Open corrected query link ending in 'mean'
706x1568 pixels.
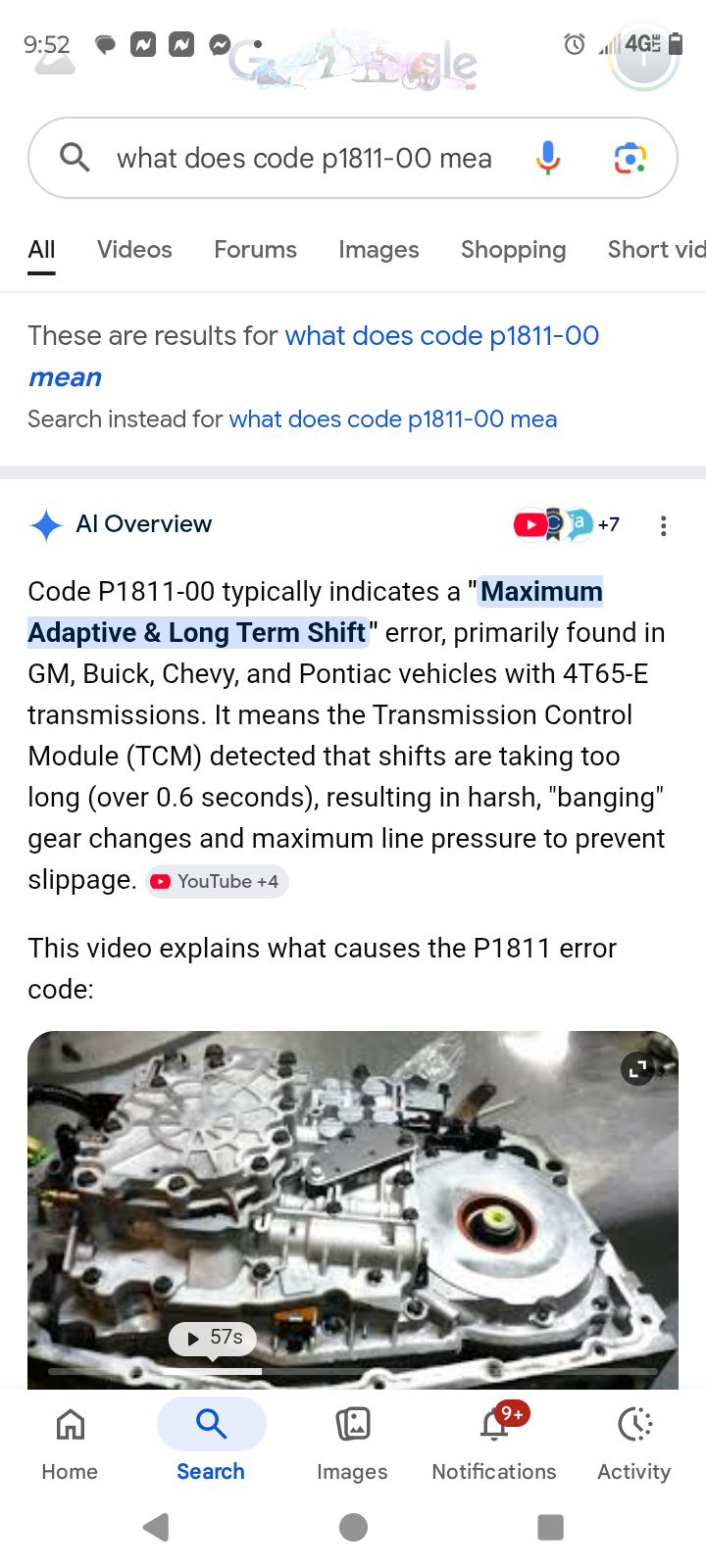coord(441,336)
